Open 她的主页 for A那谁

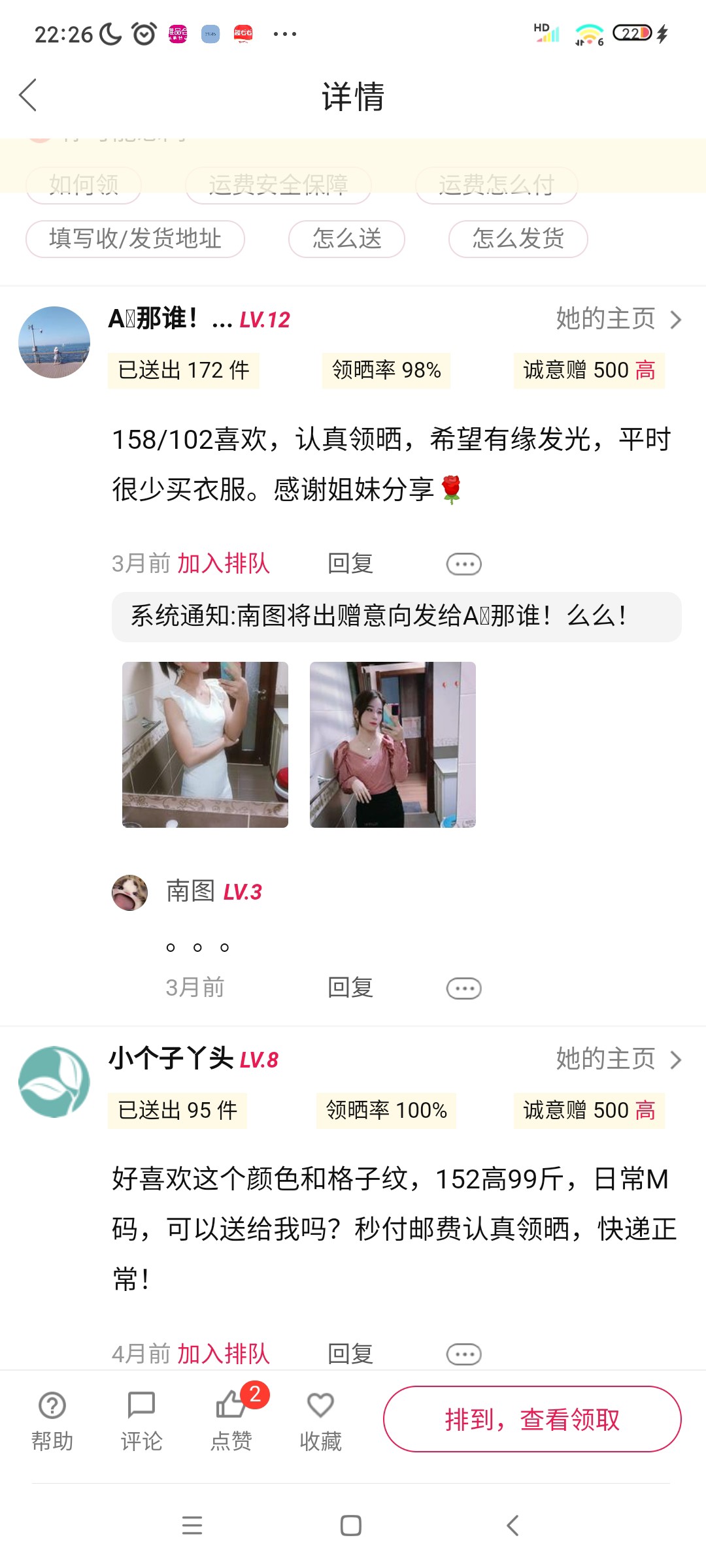click(618, 319)
